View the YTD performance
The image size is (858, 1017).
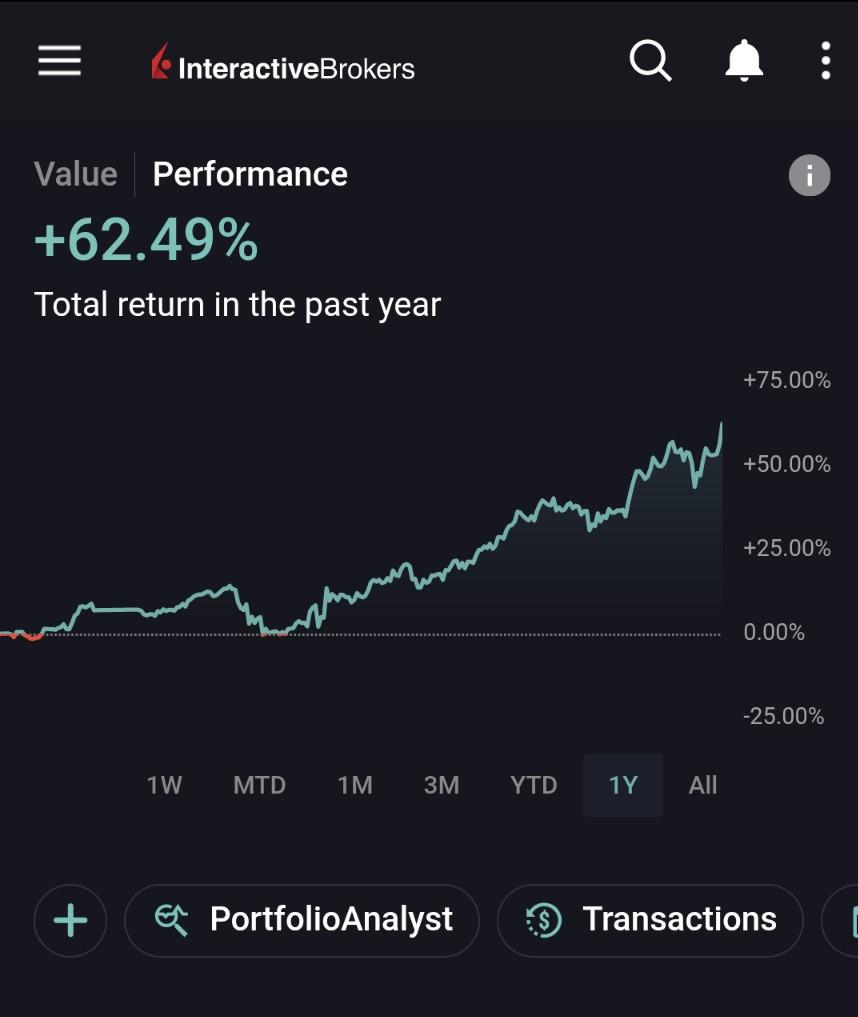click(x=533, y=785)
